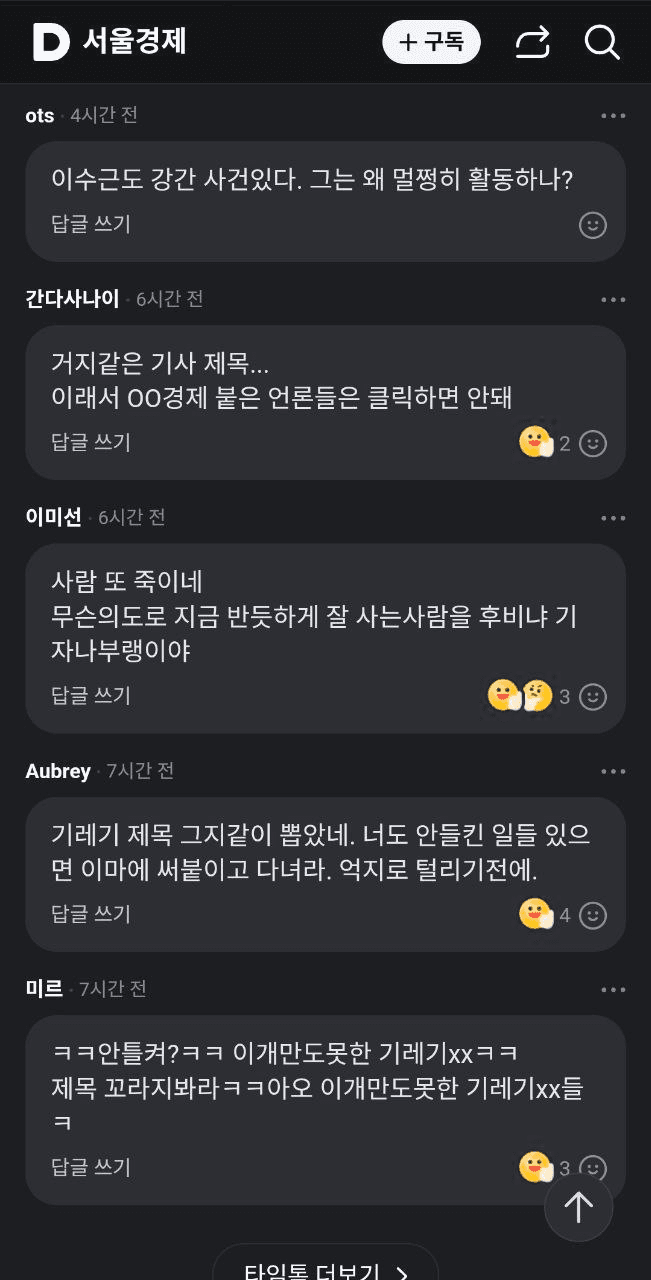The image size is (651, 1280).
Task: Add a reaction to 이미선's comment
Action: (x=593, y=696)
